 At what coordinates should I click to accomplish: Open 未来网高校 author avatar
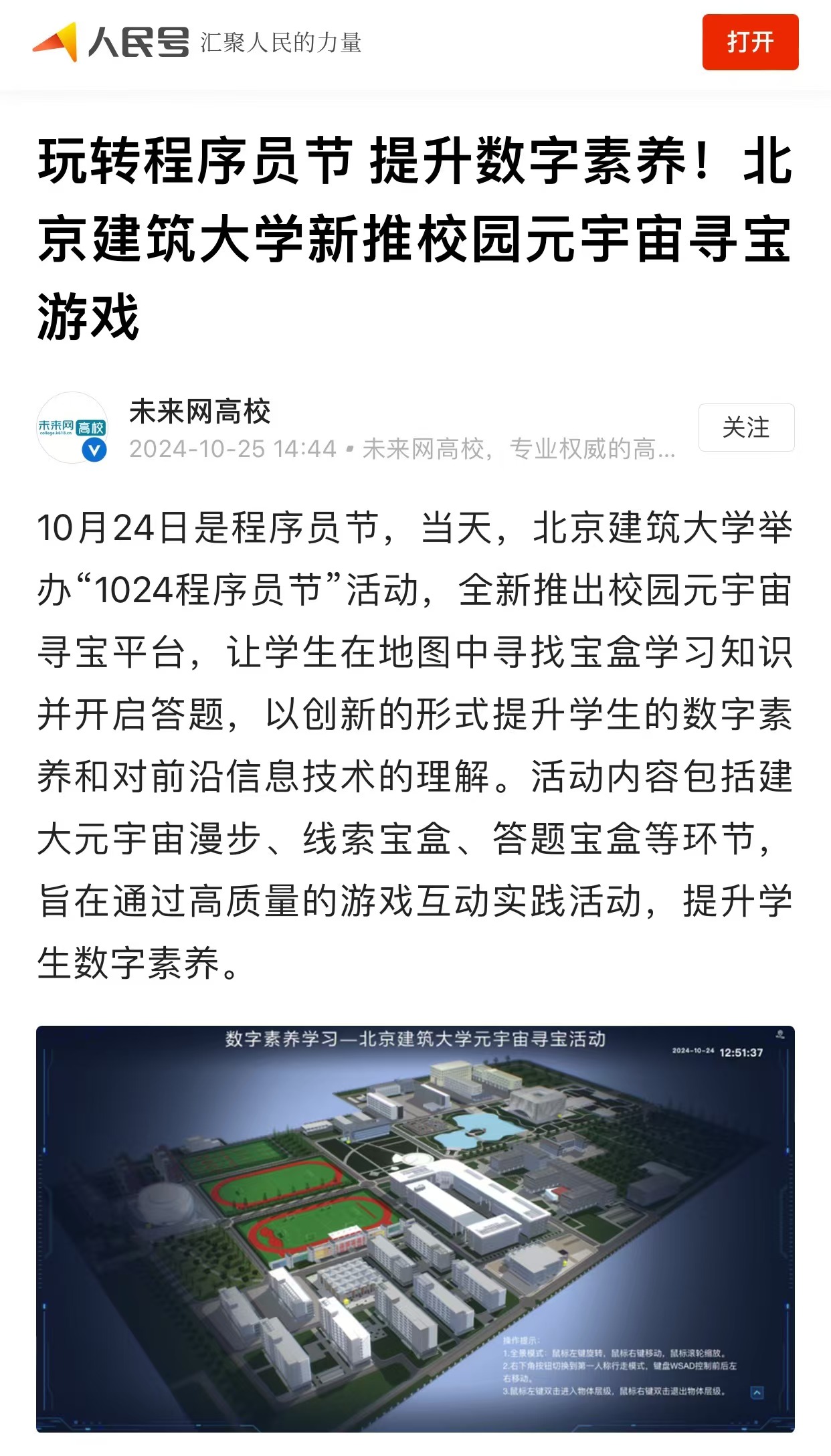pos(72,428)
